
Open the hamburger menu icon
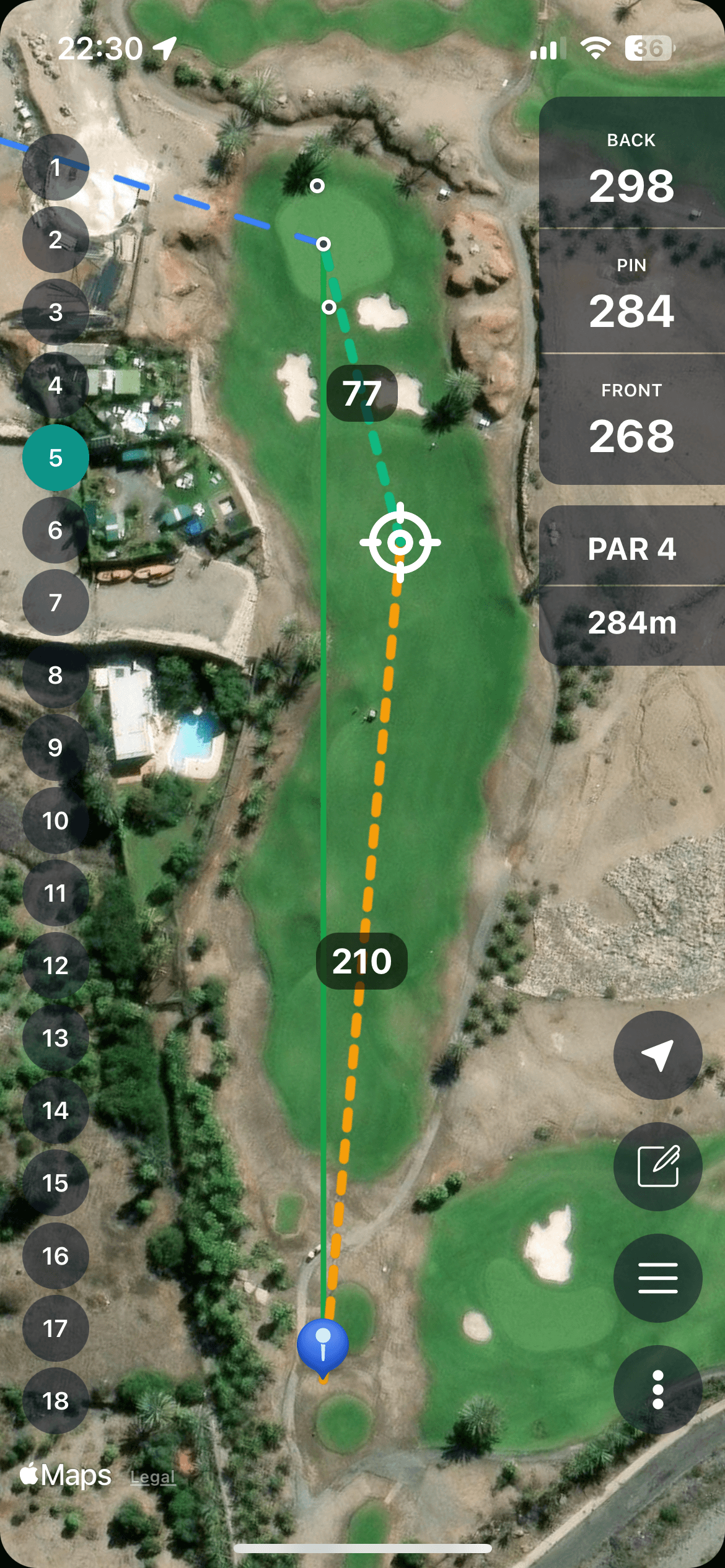[659, 1277]
